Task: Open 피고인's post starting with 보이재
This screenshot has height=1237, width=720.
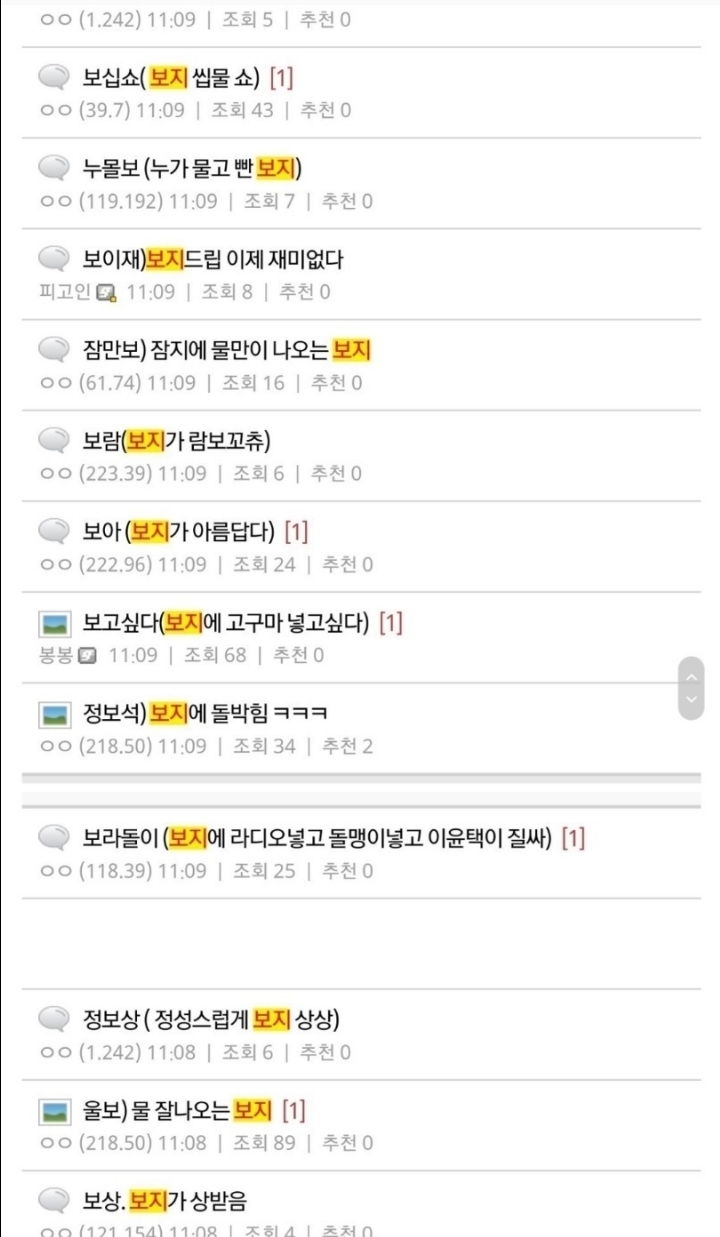Action: 212,259
